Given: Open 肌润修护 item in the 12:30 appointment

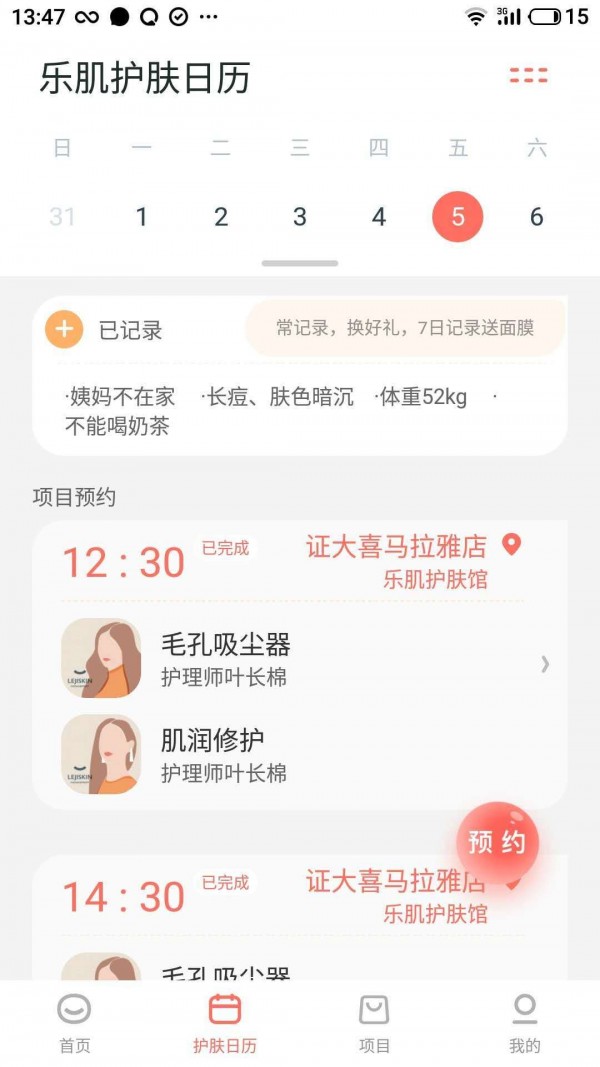Looking at the screenshot, I should pos(300,755).
